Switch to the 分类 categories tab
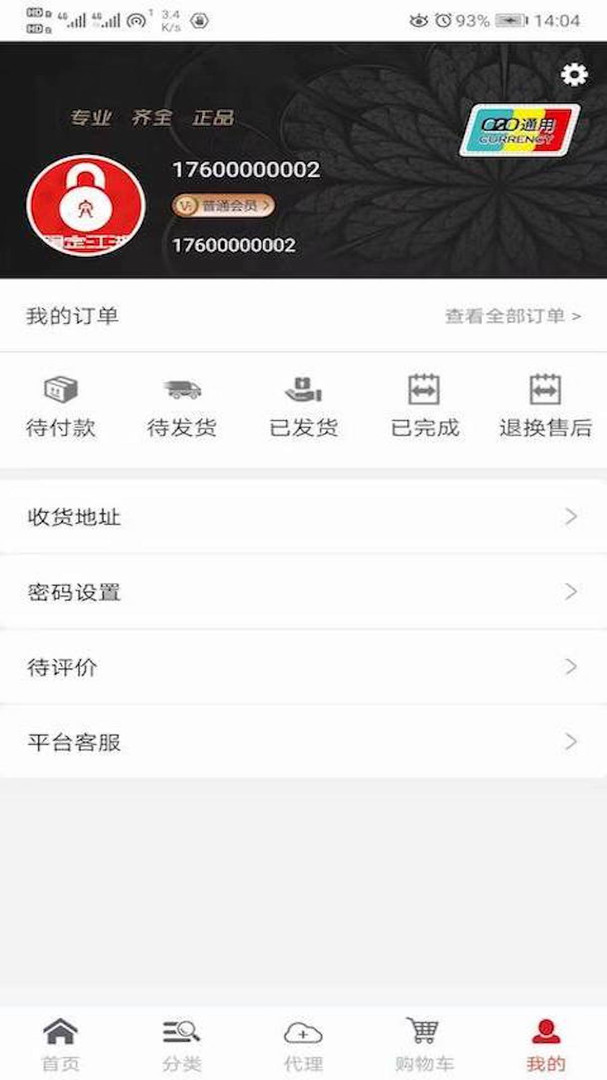 click(182, 1044)
